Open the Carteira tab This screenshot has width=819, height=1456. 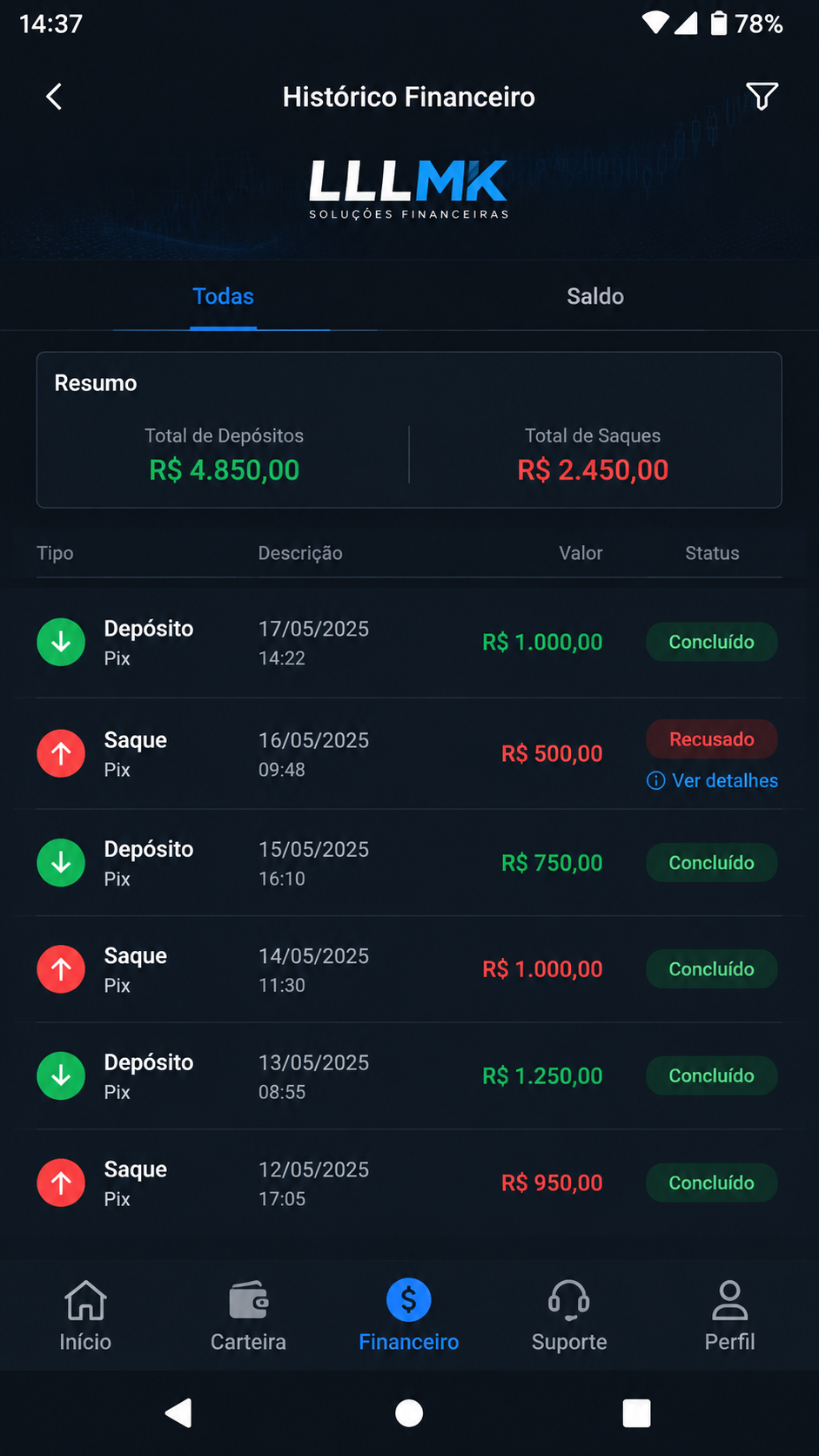tap(248, 1316)
